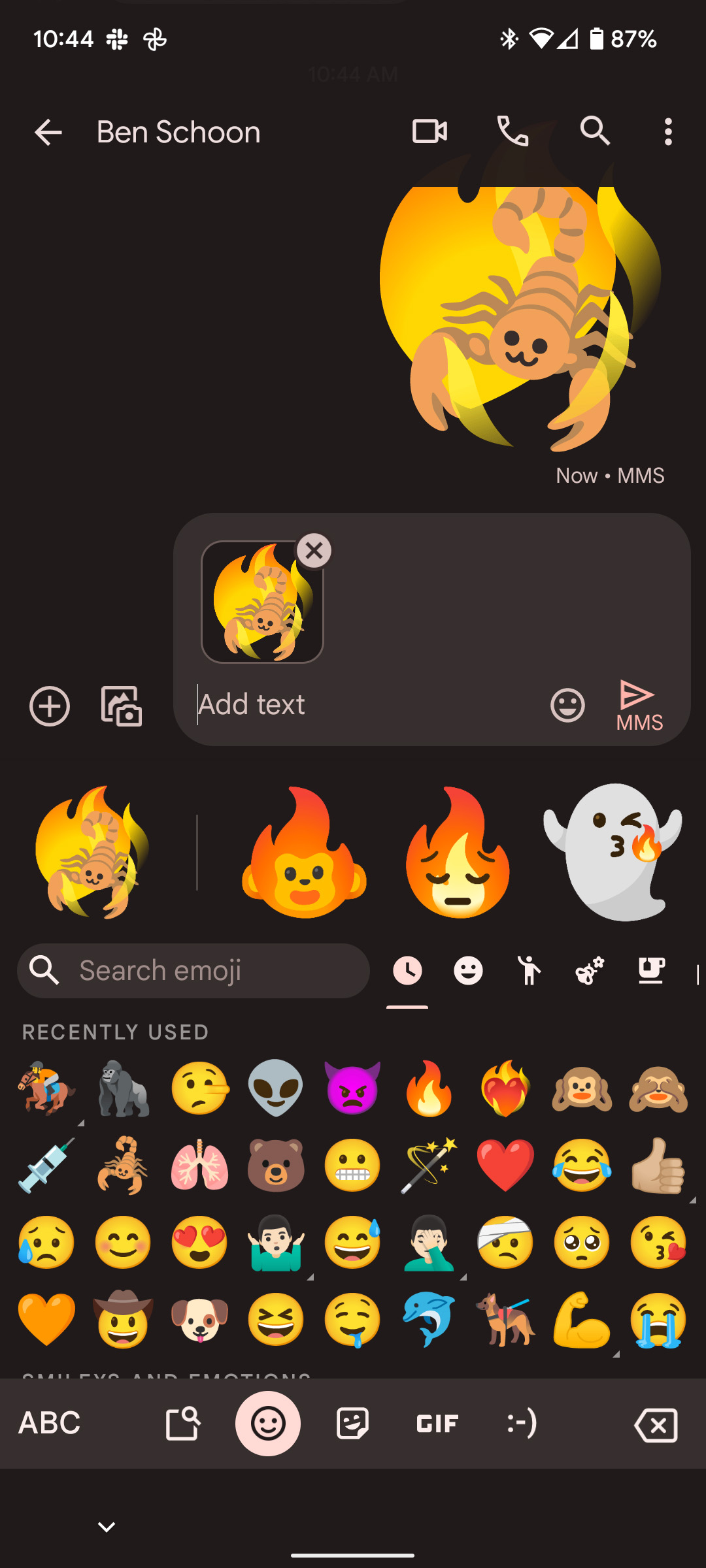The width and height of the screenshot is (706, 1568).
Task: Start a video call with Ben Schoon
Action: click(x=429, y=132)
